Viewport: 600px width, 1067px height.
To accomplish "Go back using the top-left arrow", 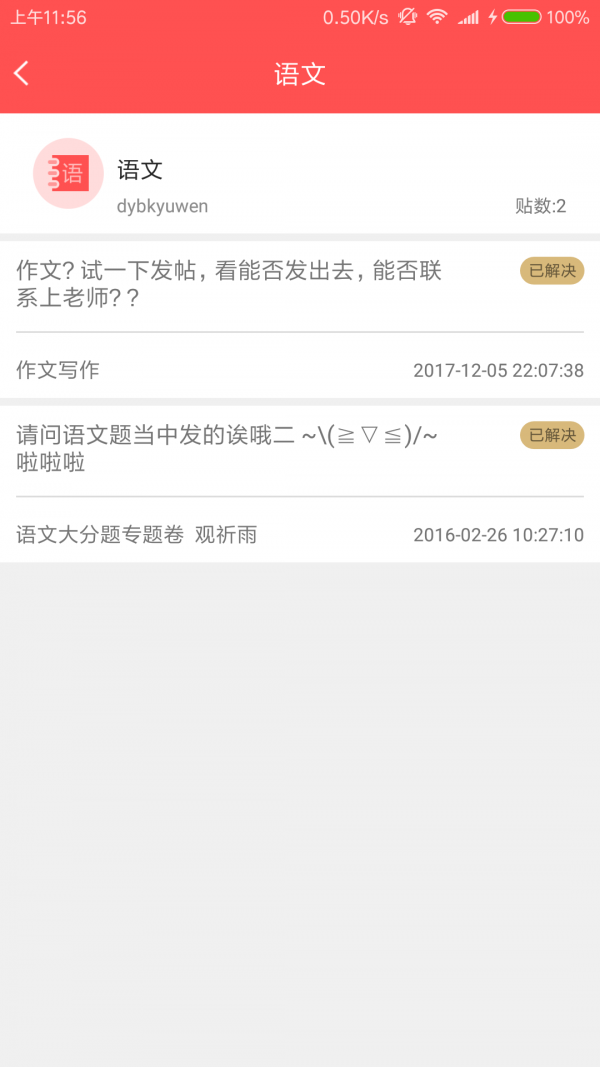I will tap(22, 73).
